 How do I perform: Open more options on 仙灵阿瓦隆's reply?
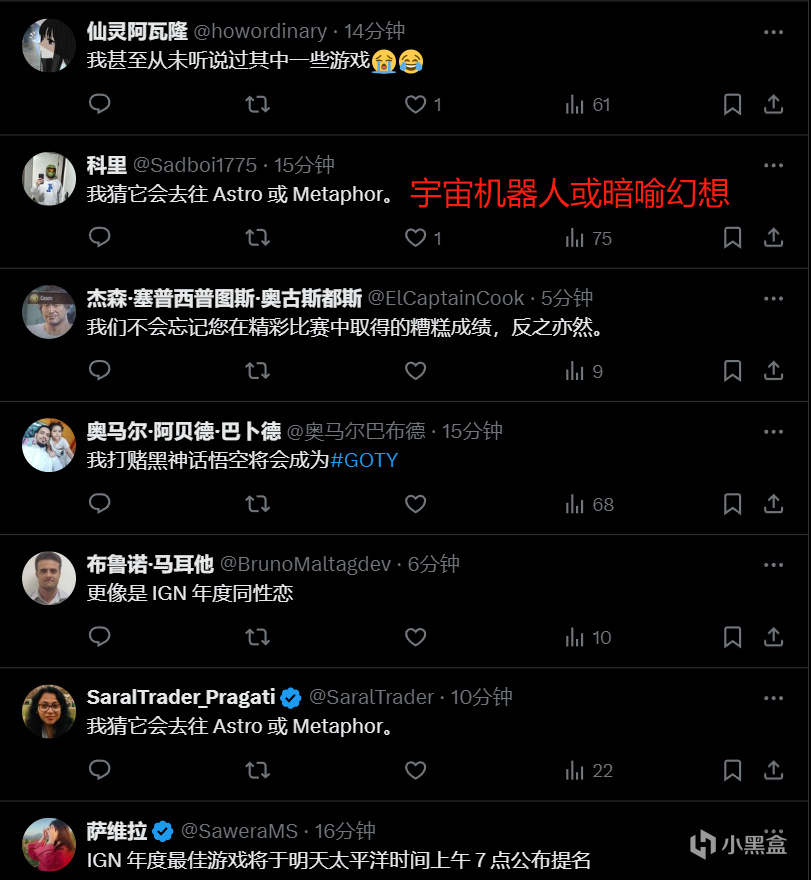tap(773, 32)
